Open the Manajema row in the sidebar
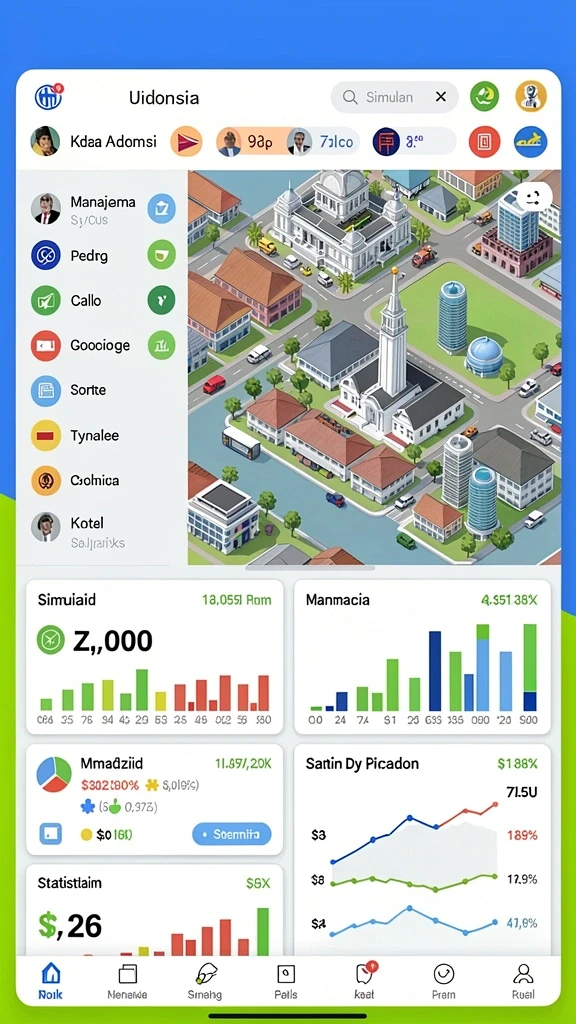576x1024 pixels. point(103,209)
